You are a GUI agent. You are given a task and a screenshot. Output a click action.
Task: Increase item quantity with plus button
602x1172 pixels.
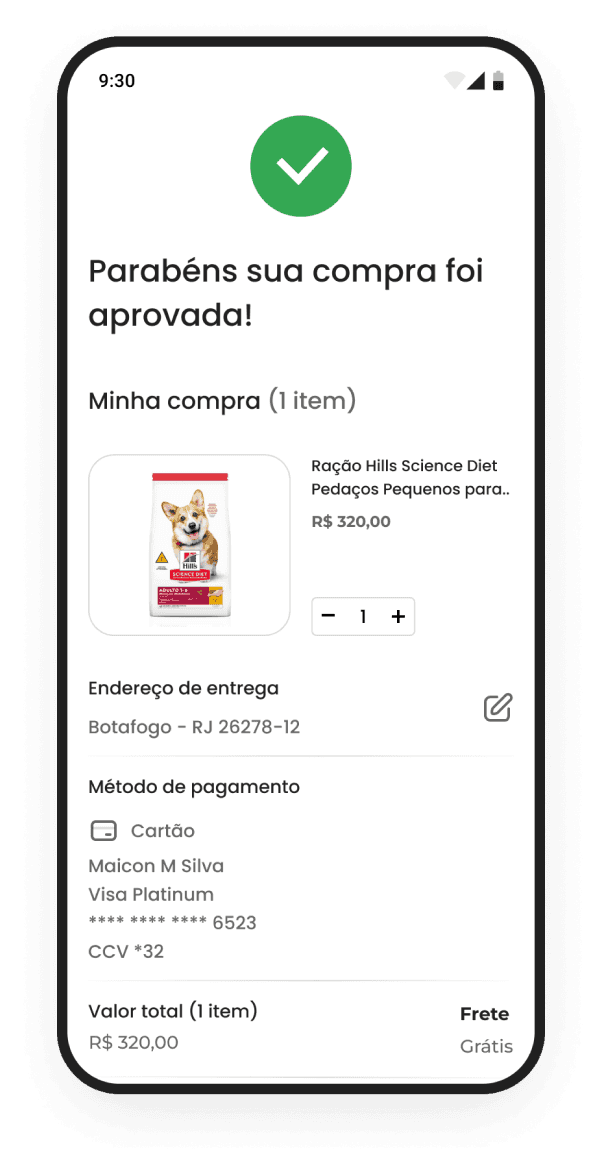pyautogui.click(x=398, y=616)
